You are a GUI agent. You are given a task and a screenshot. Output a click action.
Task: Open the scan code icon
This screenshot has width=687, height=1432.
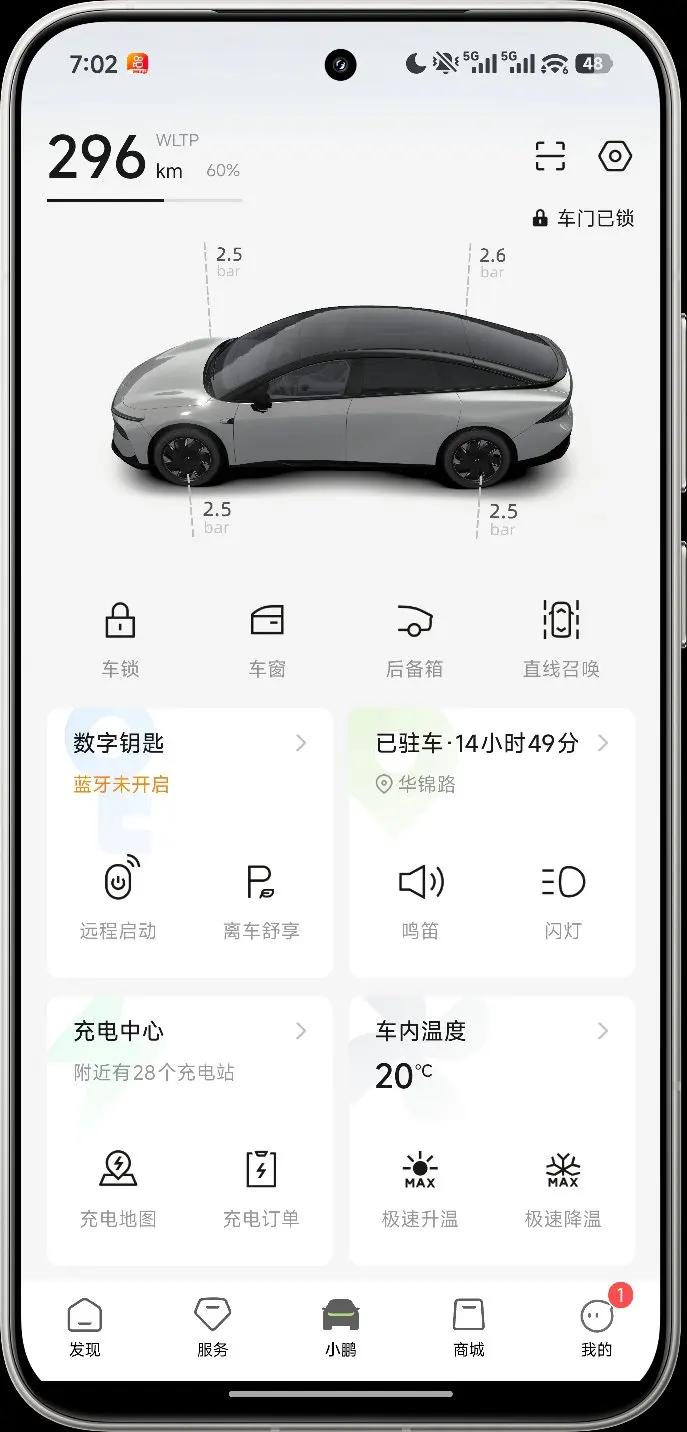550,156
